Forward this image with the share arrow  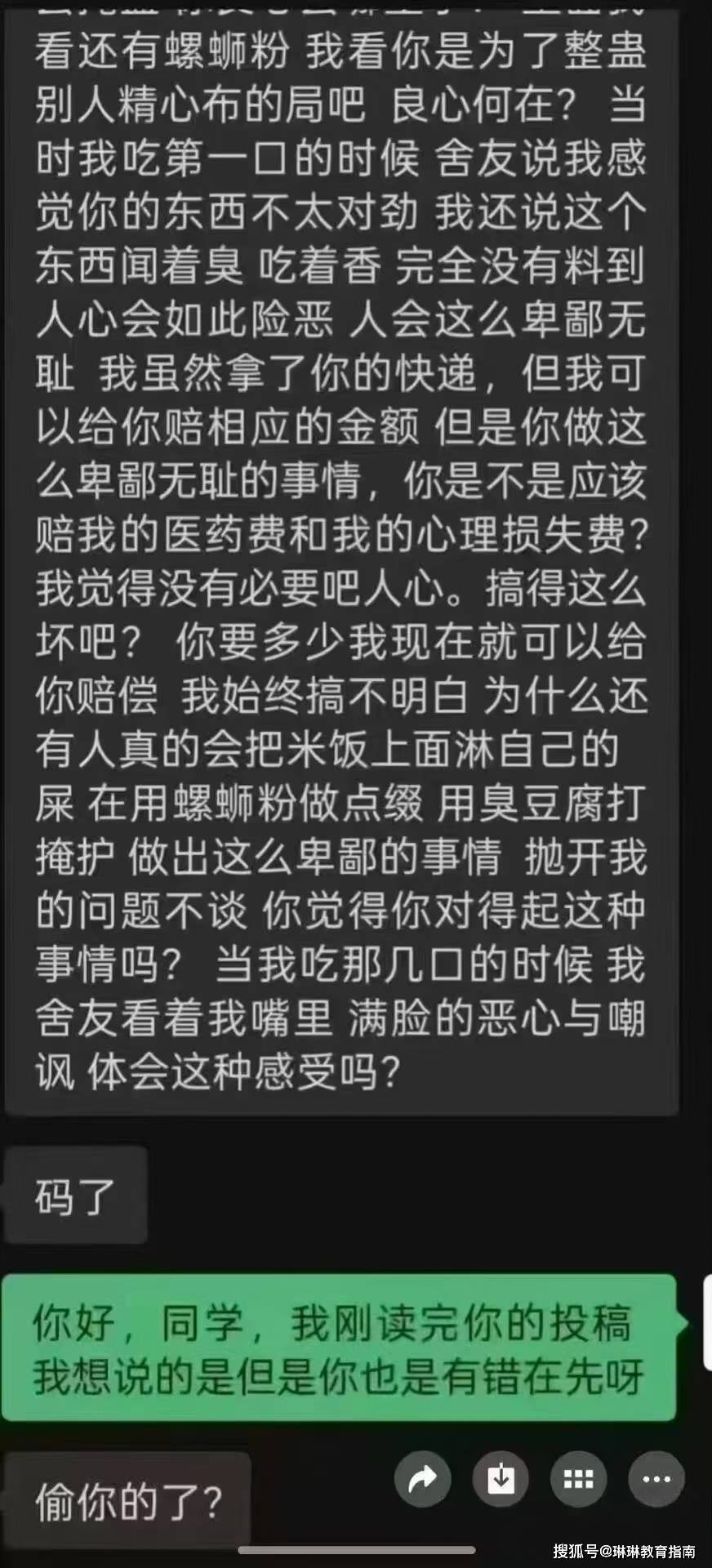(422, 1478)
